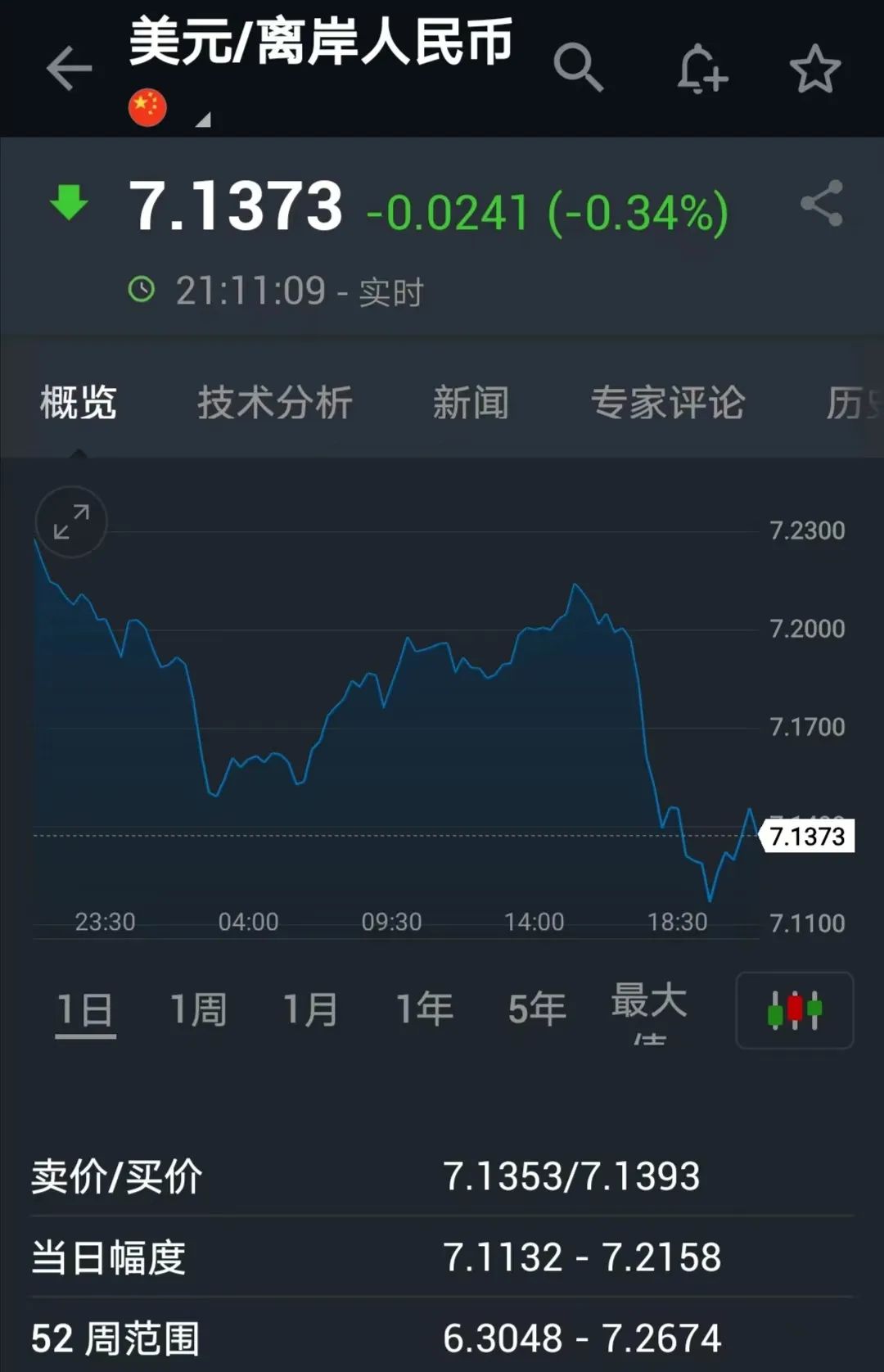Switch to the 技术分析 tab

[x=274, y=403]
